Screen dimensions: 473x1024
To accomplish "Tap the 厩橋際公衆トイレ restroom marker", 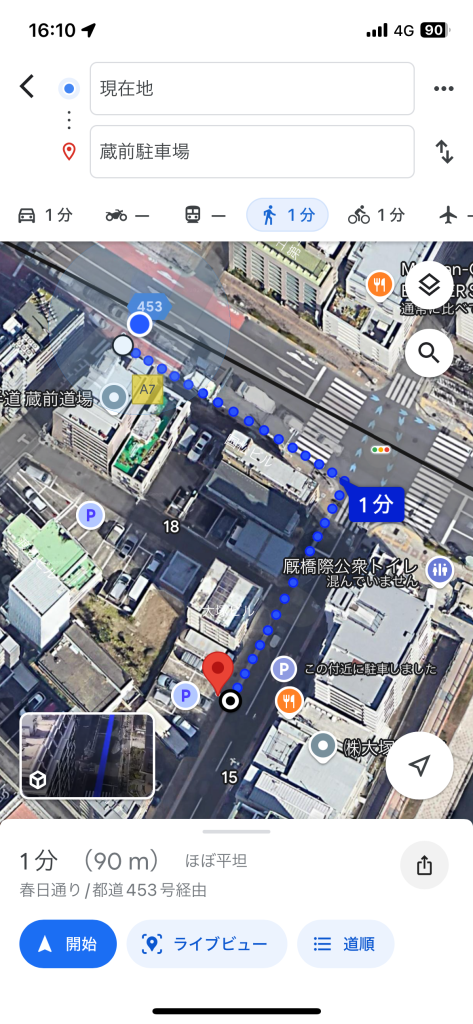I will [x=440, y=570].
